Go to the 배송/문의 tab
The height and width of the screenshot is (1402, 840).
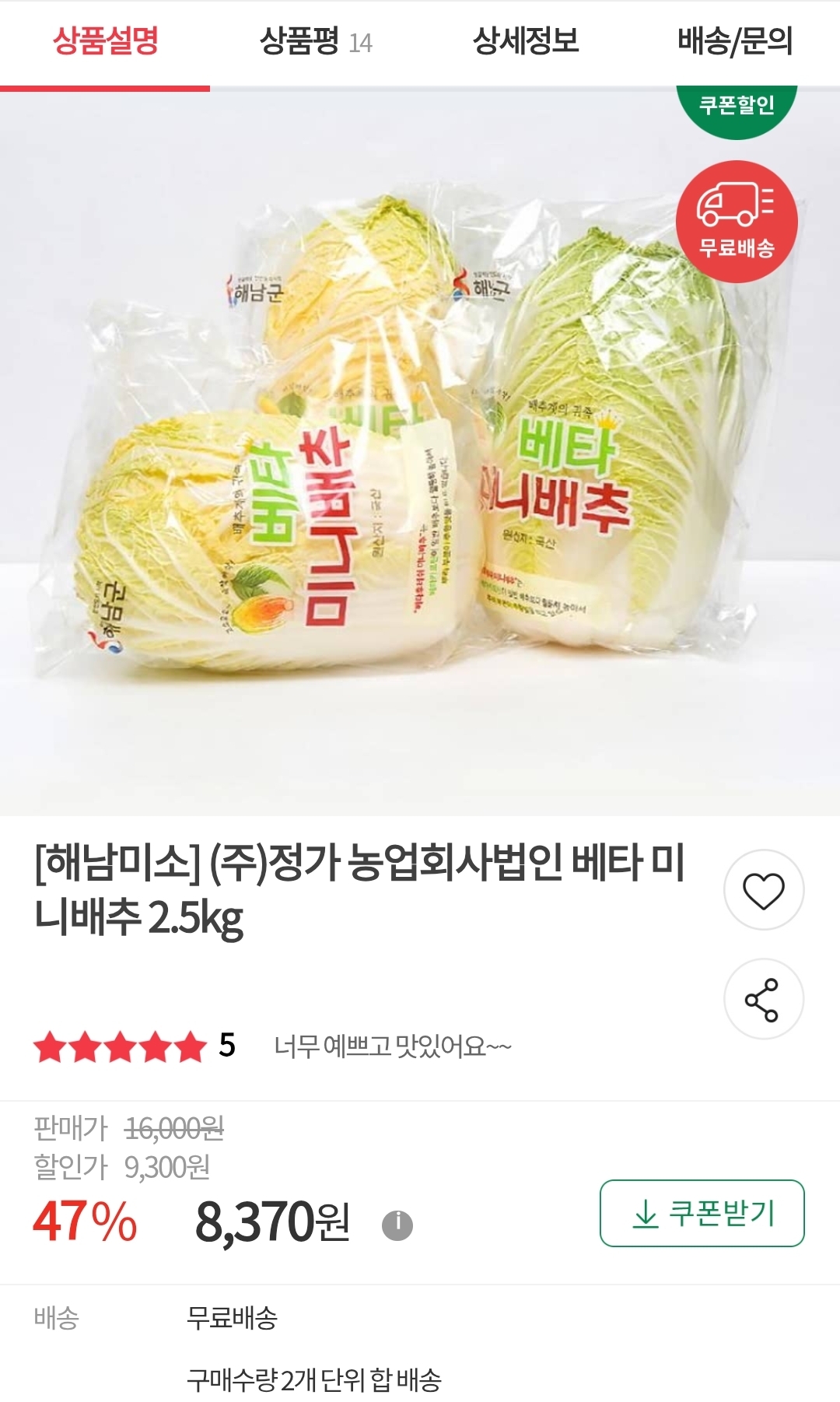734,42
